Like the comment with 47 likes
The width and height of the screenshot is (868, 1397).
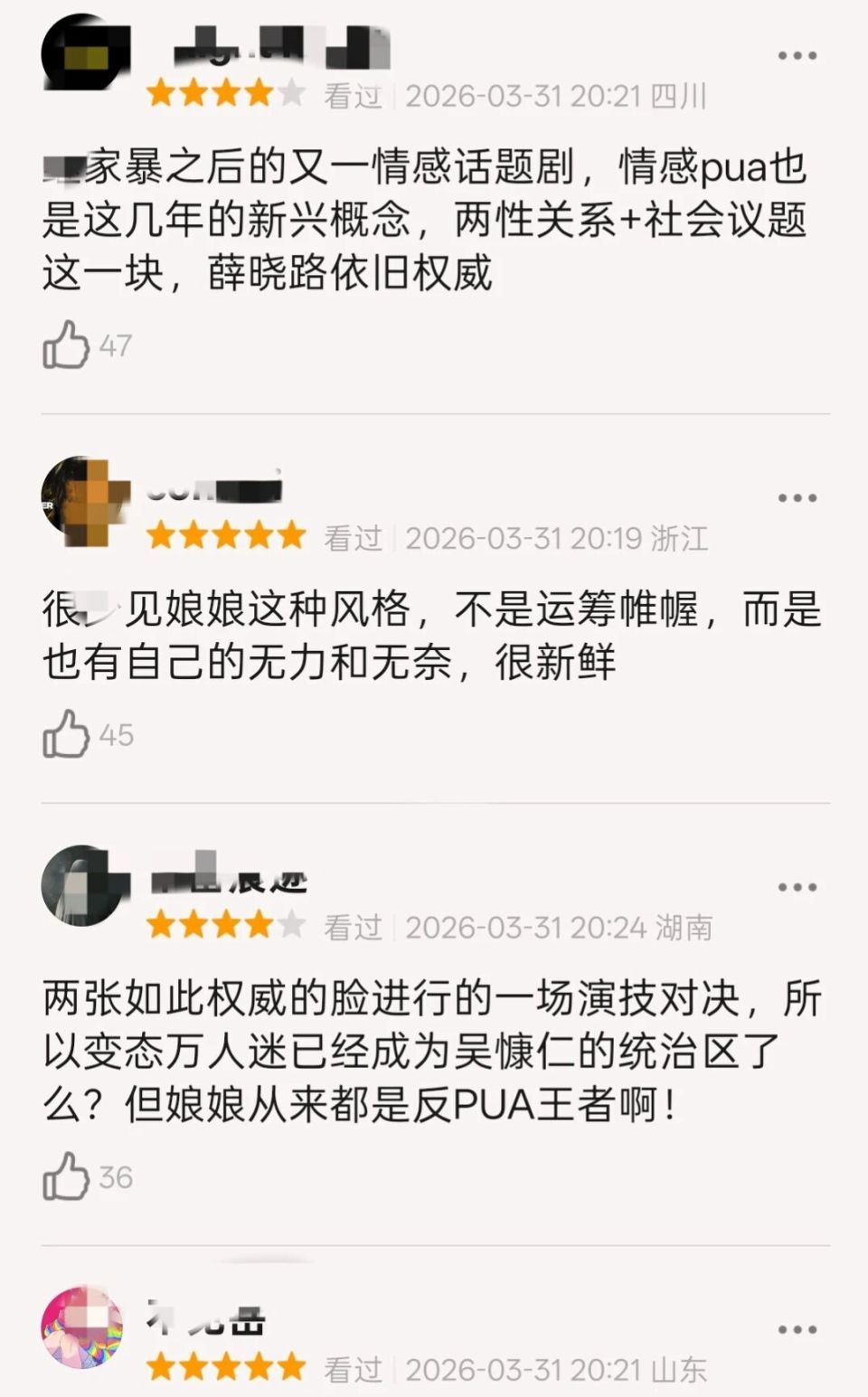tap(63, 342)
